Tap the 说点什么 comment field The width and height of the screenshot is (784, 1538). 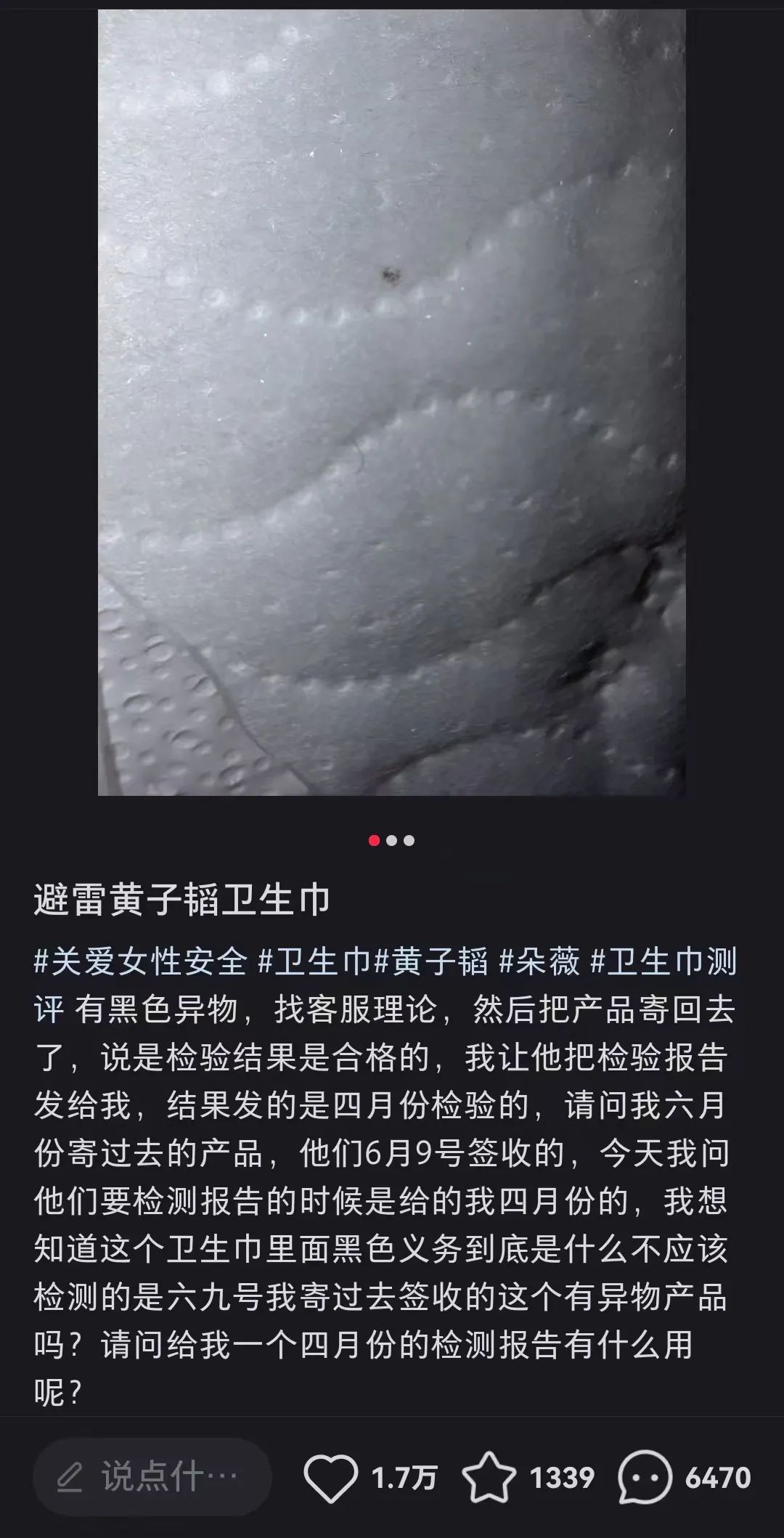(x=152, y=1477)
